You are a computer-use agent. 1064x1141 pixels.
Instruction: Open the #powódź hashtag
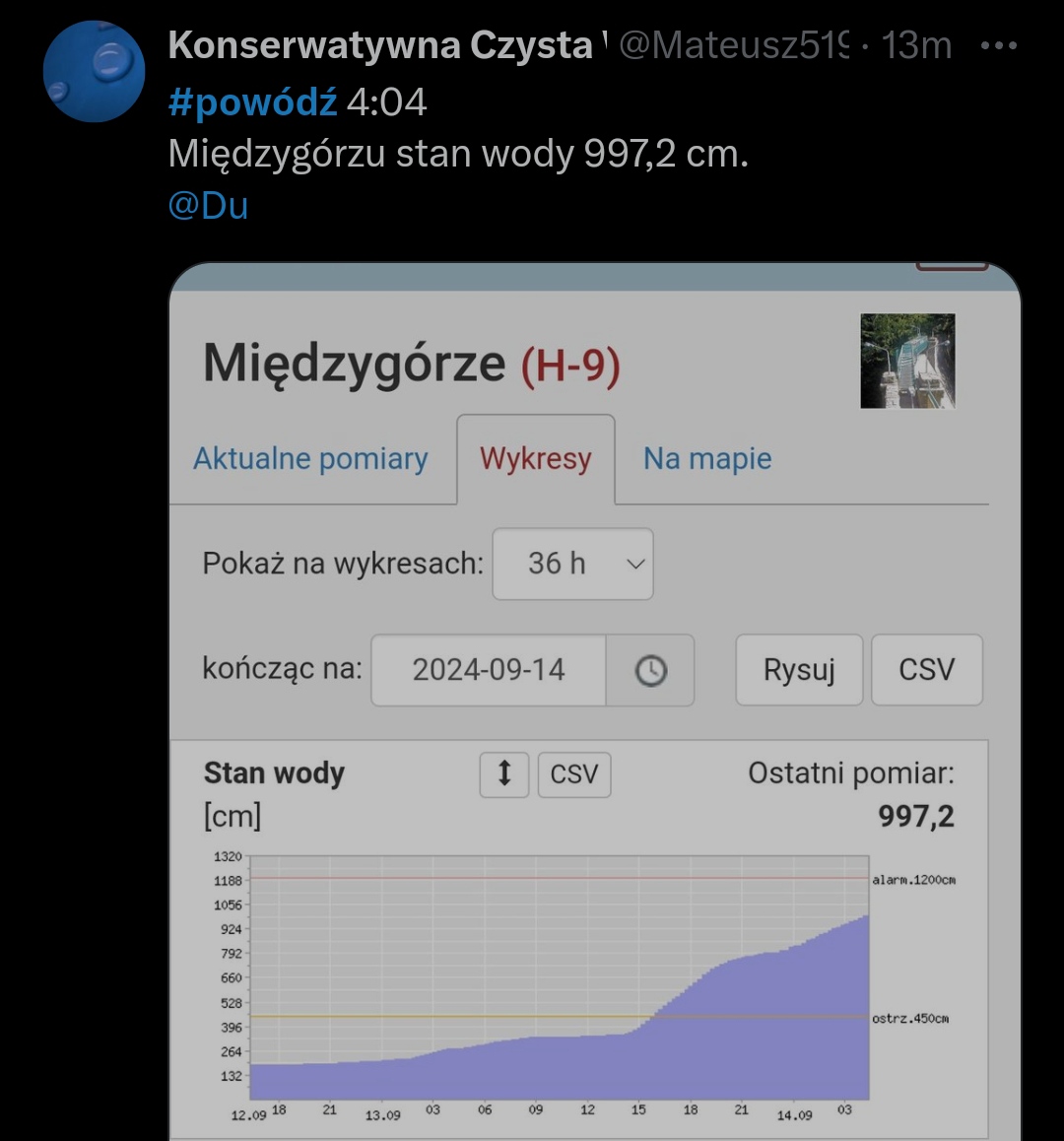pos(252,101)
